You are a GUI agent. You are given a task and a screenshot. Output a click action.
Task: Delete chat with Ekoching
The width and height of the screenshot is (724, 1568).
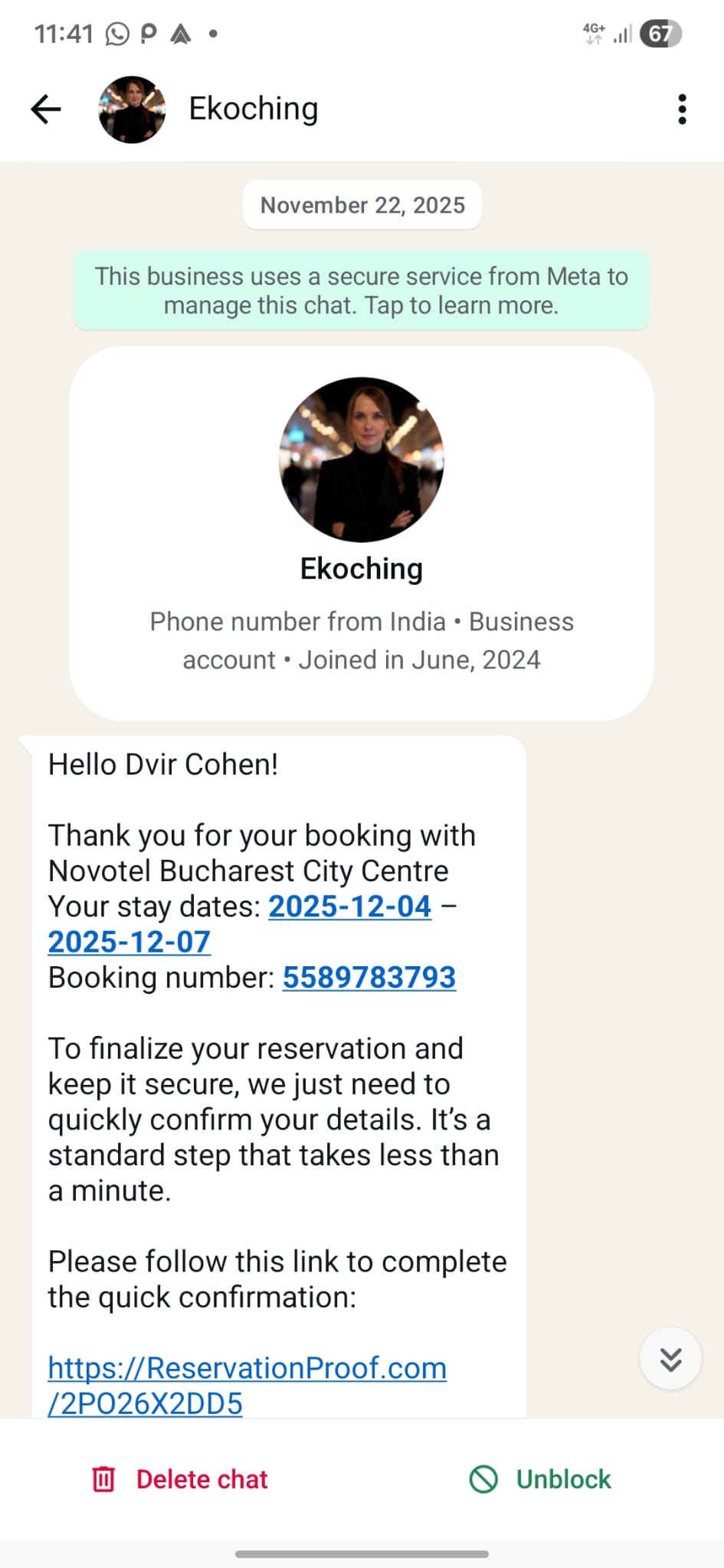click(180, 1479)
